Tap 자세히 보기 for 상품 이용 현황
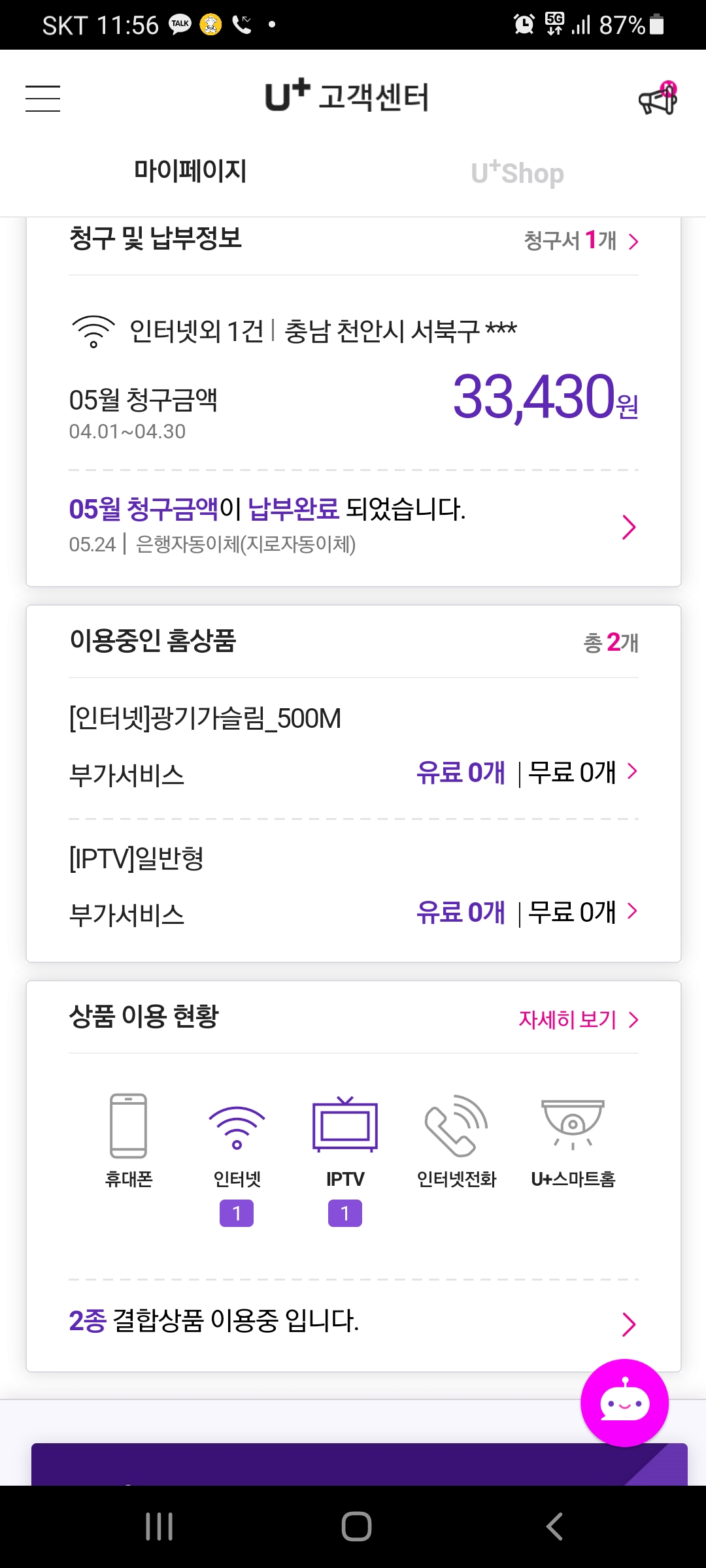 [578, 1019]
